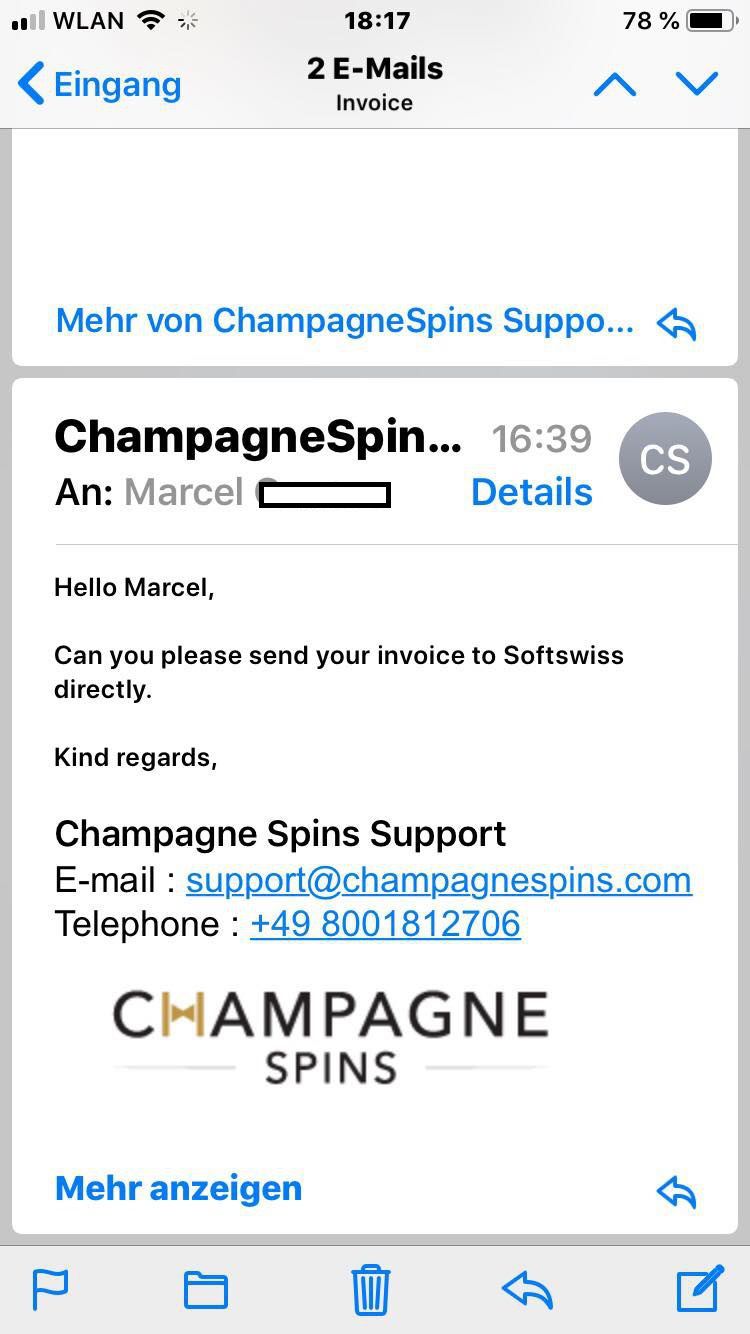The width and height of the screenshot is (750, 1334).
Task: Compose a new email
Action: tap(700, 1288)
